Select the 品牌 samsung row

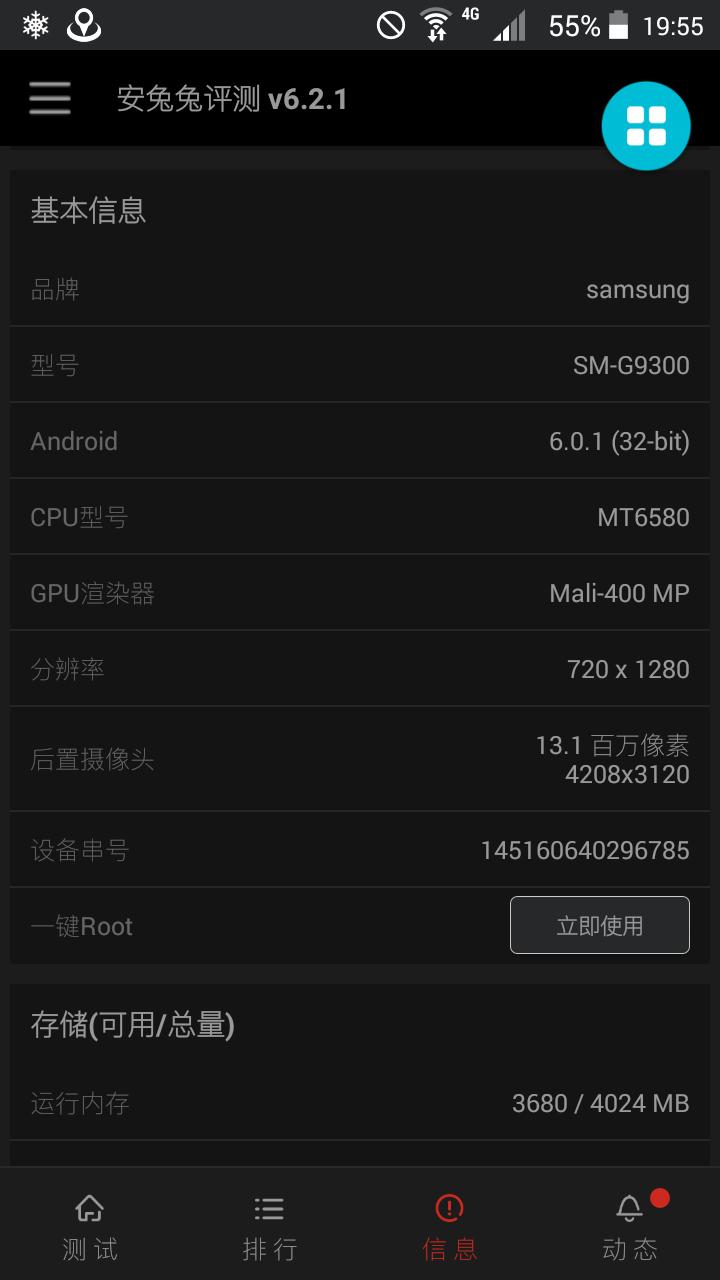[x=360, y=289]
